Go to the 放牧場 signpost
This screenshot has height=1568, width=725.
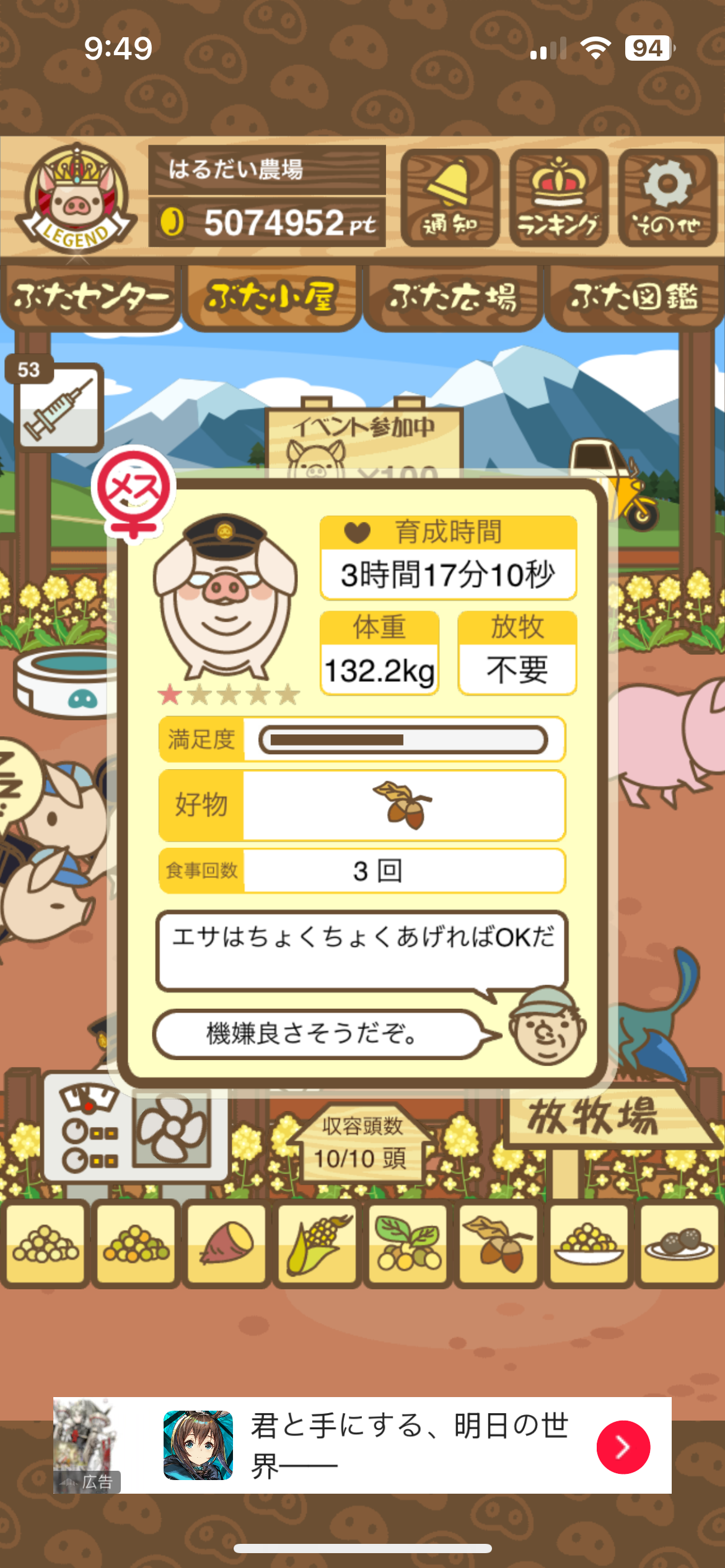[595, 1118]
